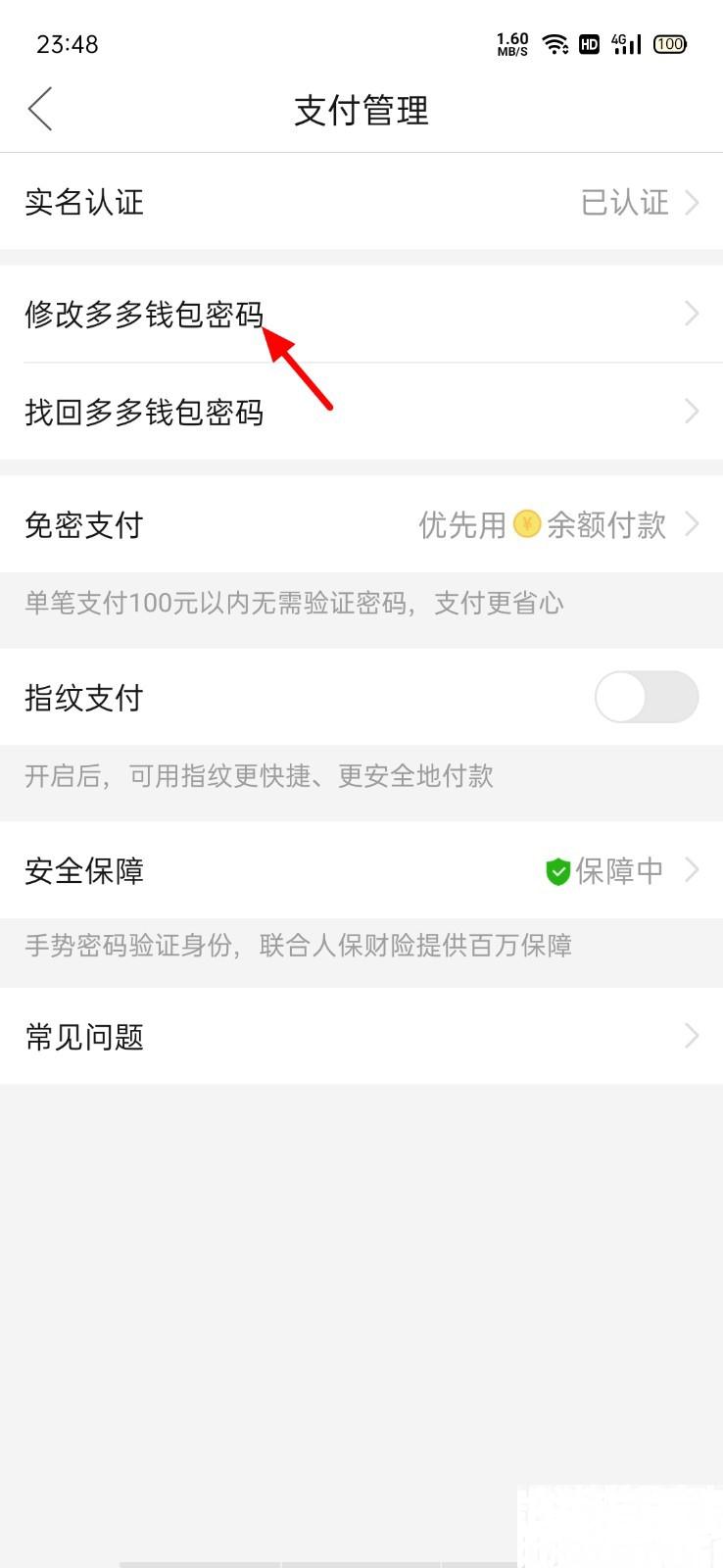Viewport: 723px width, 1568px height.
Task: Open 常见问题 help page
Action: tap(361, 1036)
